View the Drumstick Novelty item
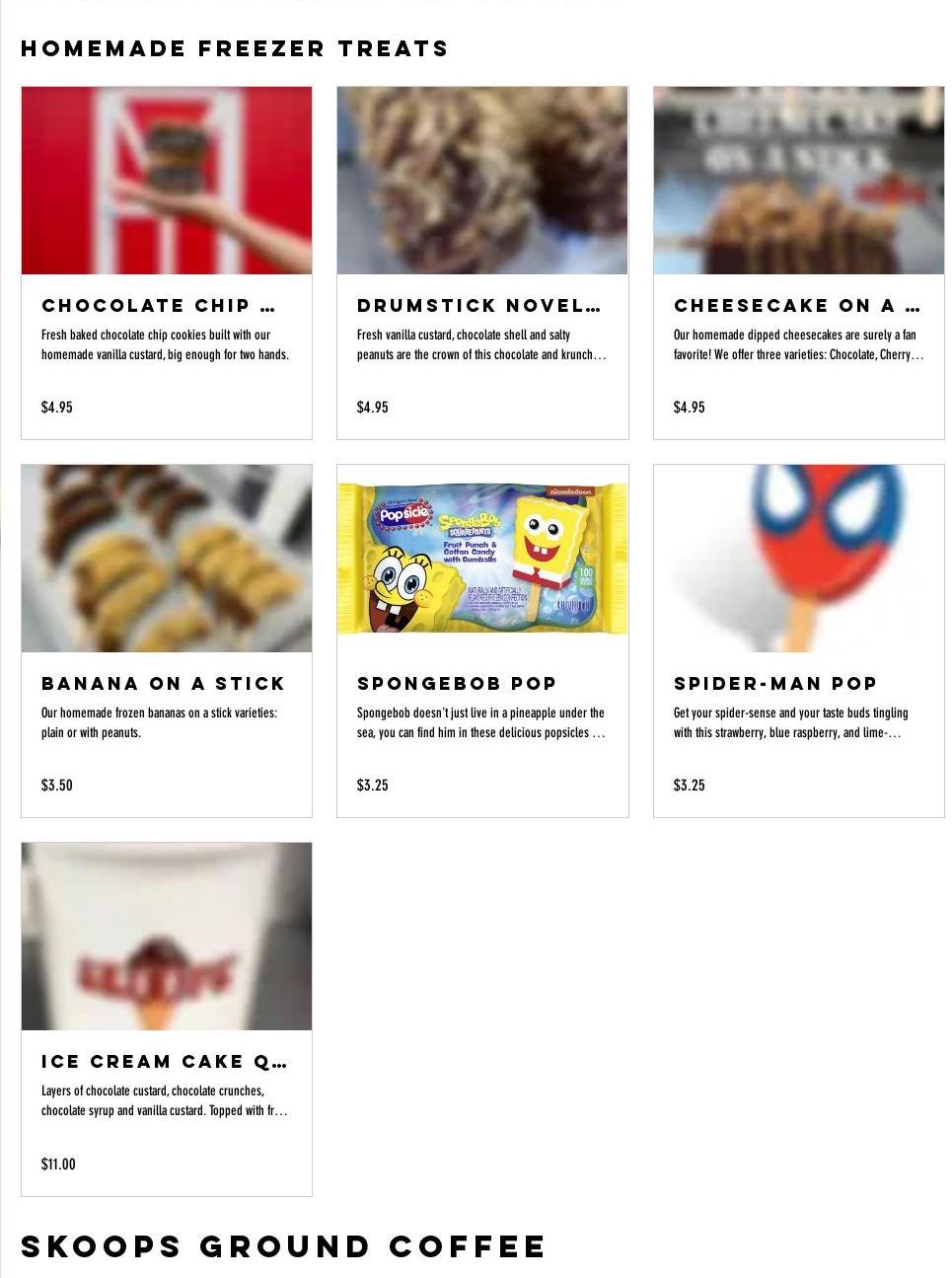 coord(481,263)
